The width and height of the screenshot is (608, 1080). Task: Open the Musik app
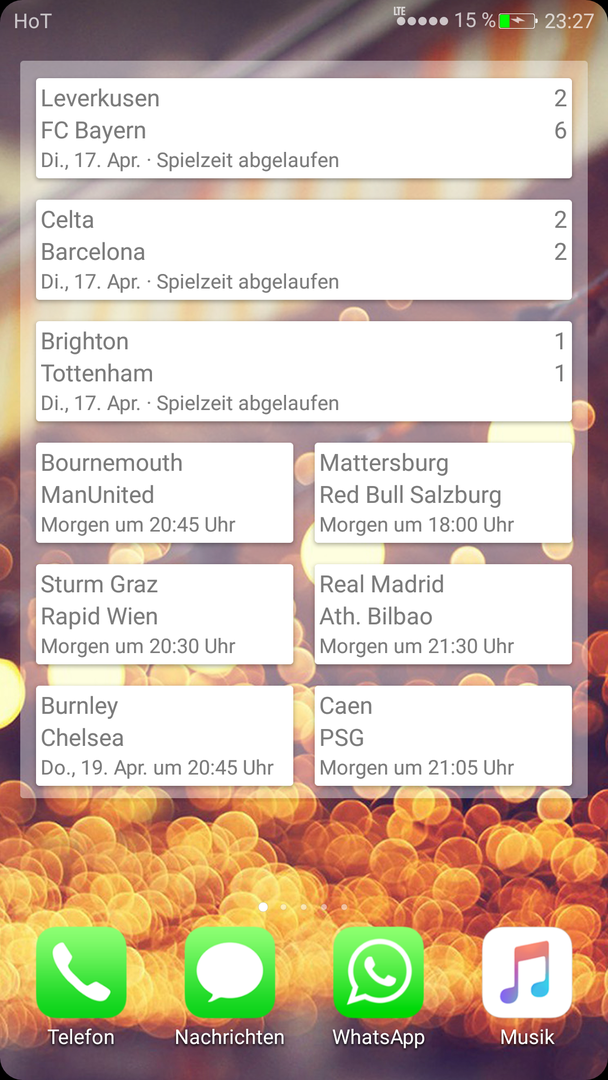pyautogui.click(x=527, y=973)
